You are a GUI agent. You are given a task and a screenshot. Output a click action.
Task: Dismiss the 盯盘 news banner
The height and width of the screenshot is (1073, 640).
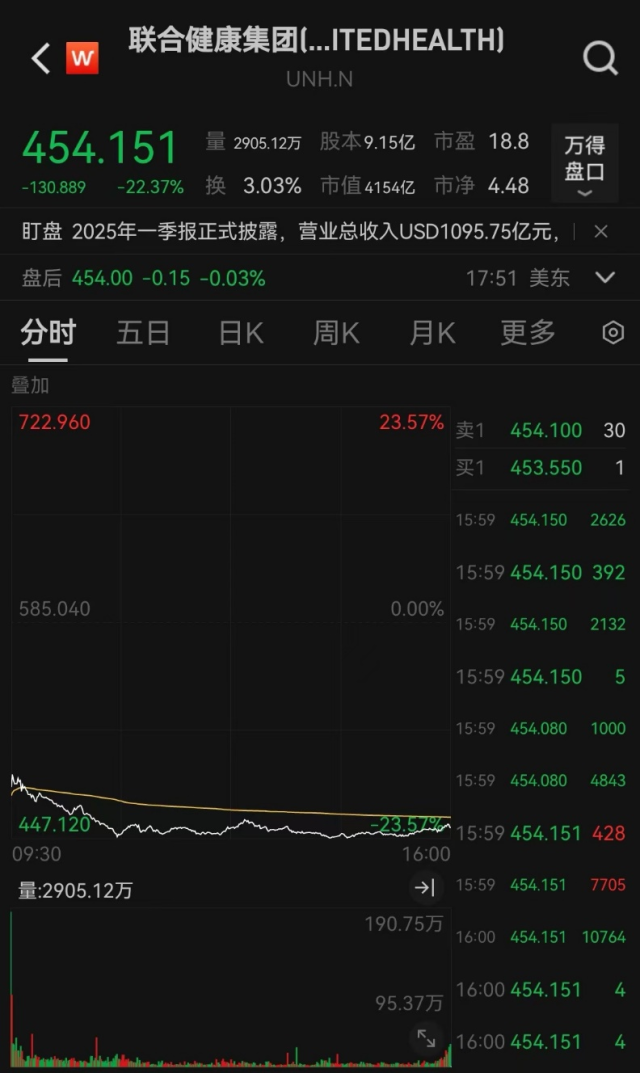coord(600,231)
